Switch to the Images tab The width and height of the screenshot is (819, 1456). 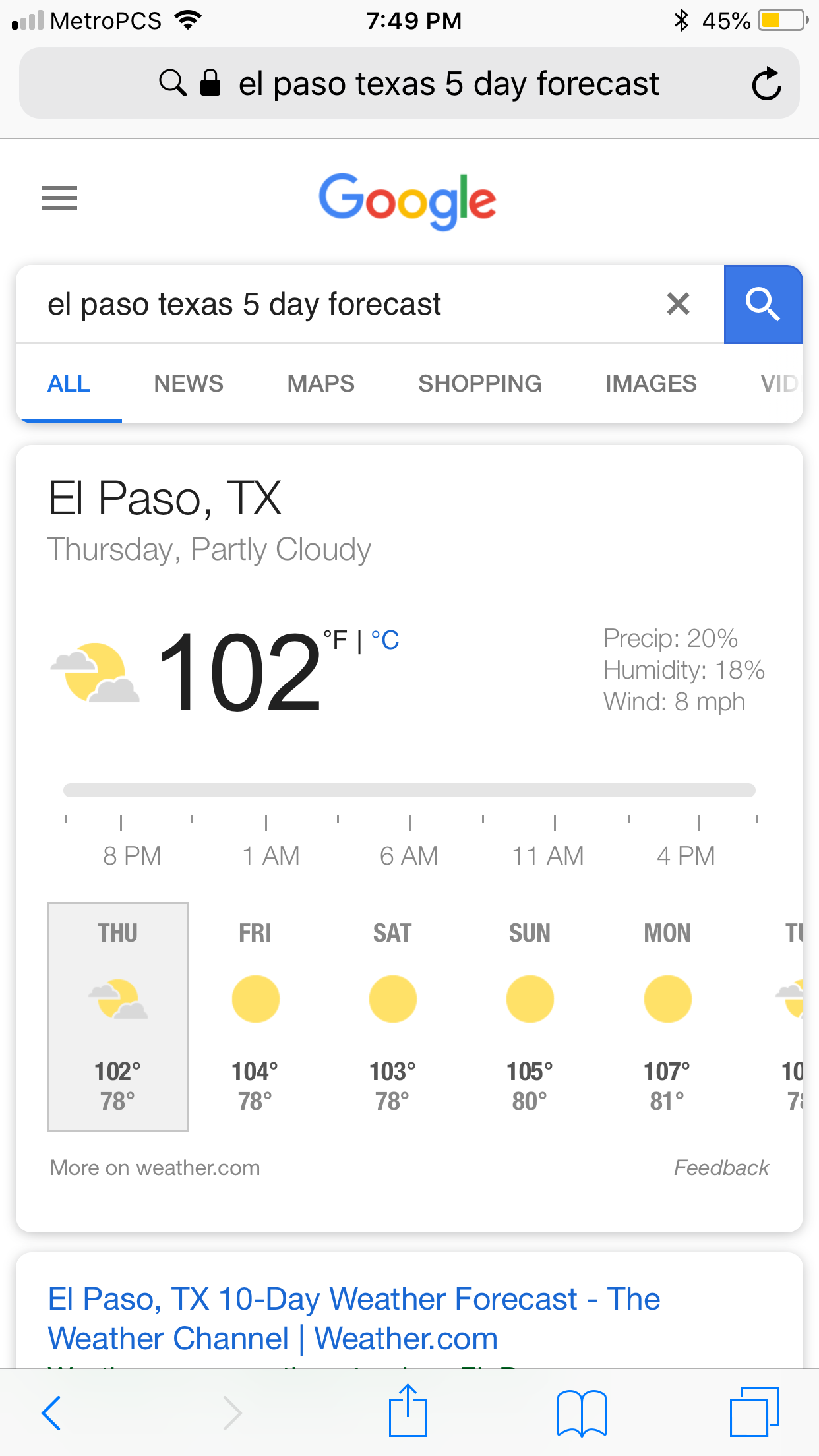(650, 384)
